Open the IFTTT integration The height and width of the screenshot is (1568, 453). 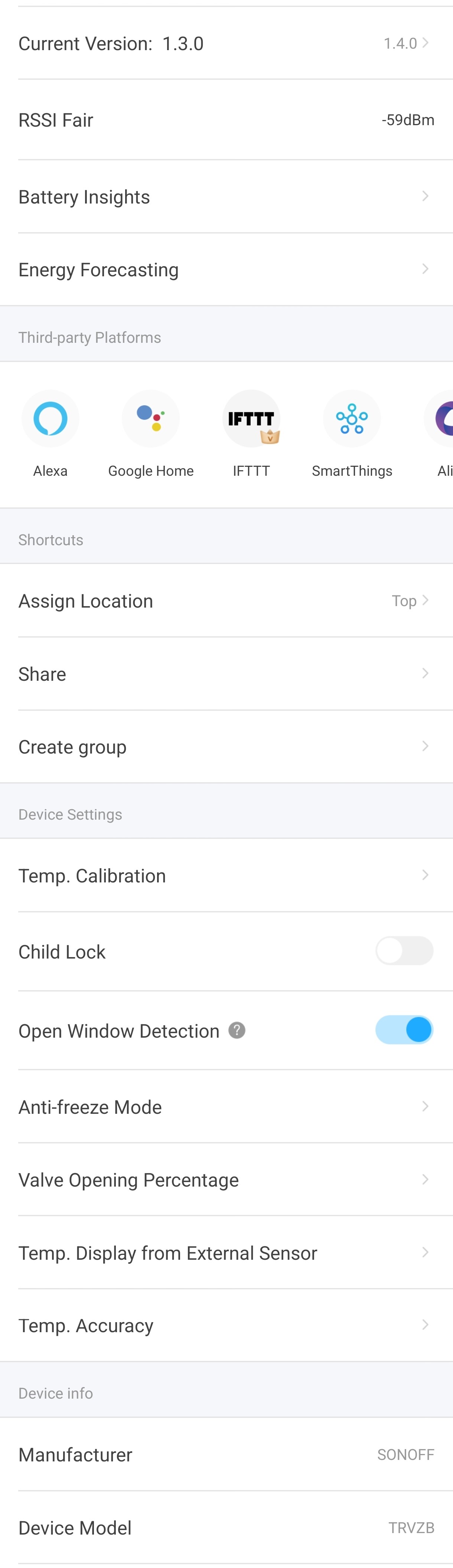(251, 419)
